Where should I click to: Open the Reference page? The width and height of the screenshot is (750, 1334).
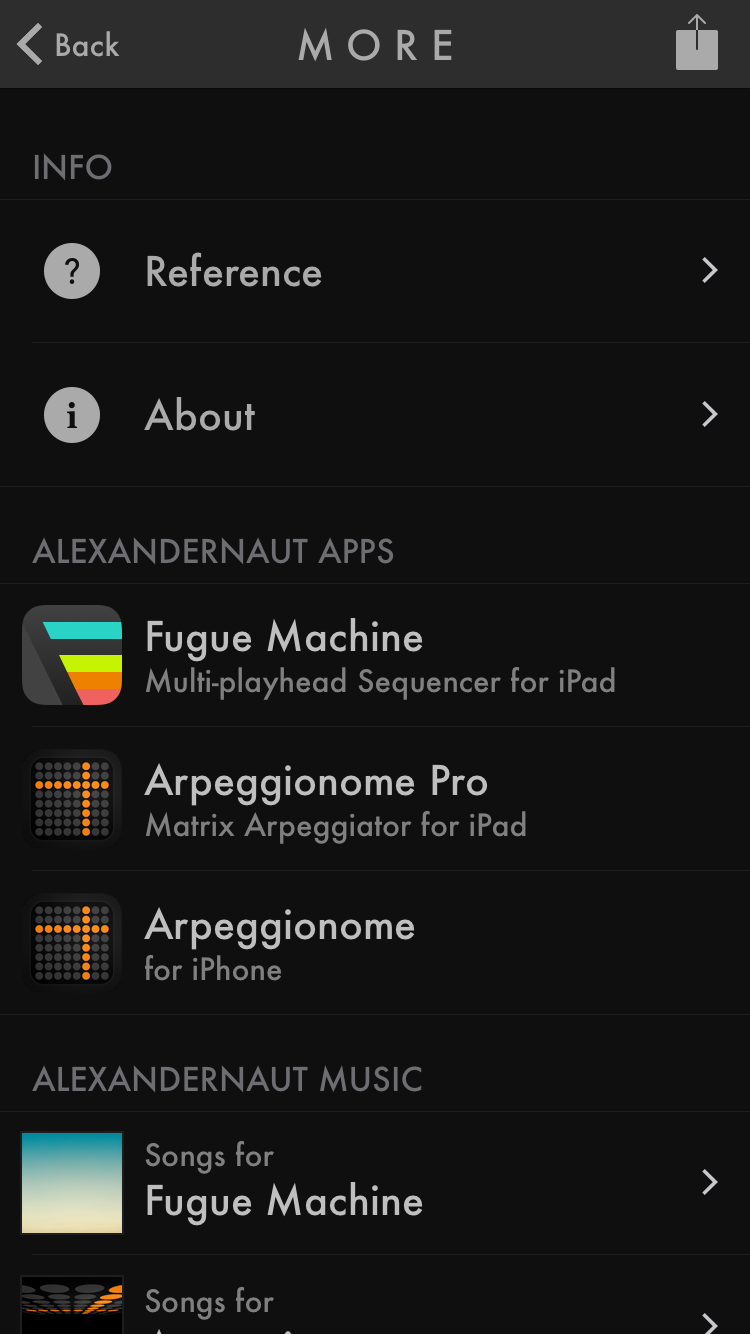pos(375,272)
